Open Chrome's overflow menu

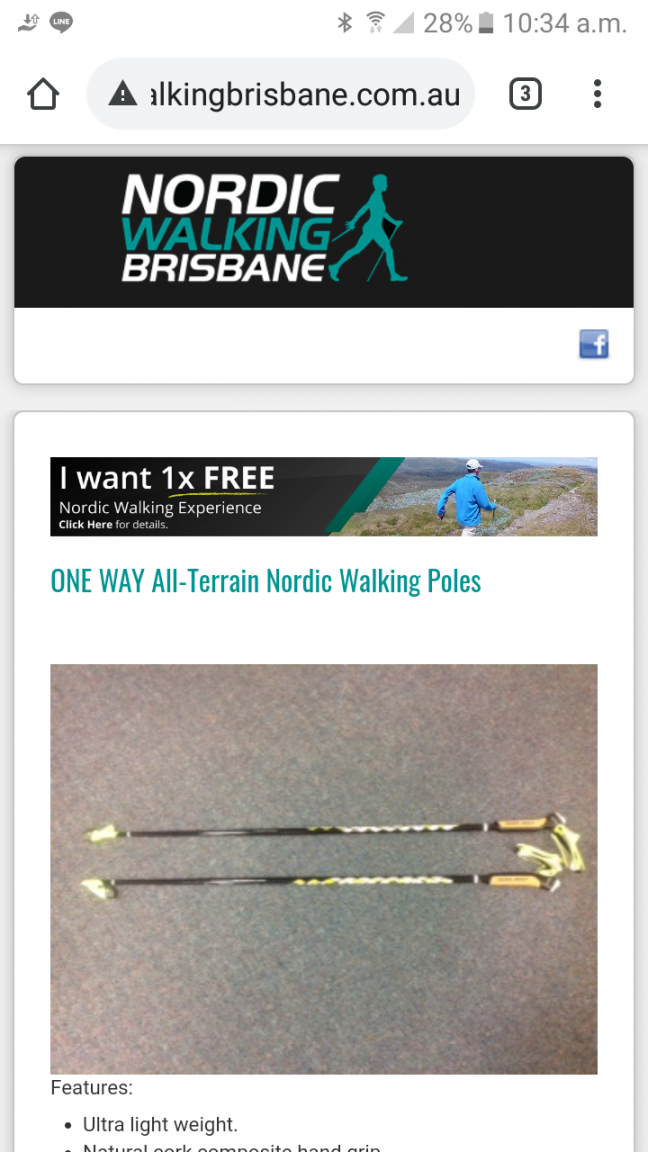pyautogui.click(x=597, y=95)
